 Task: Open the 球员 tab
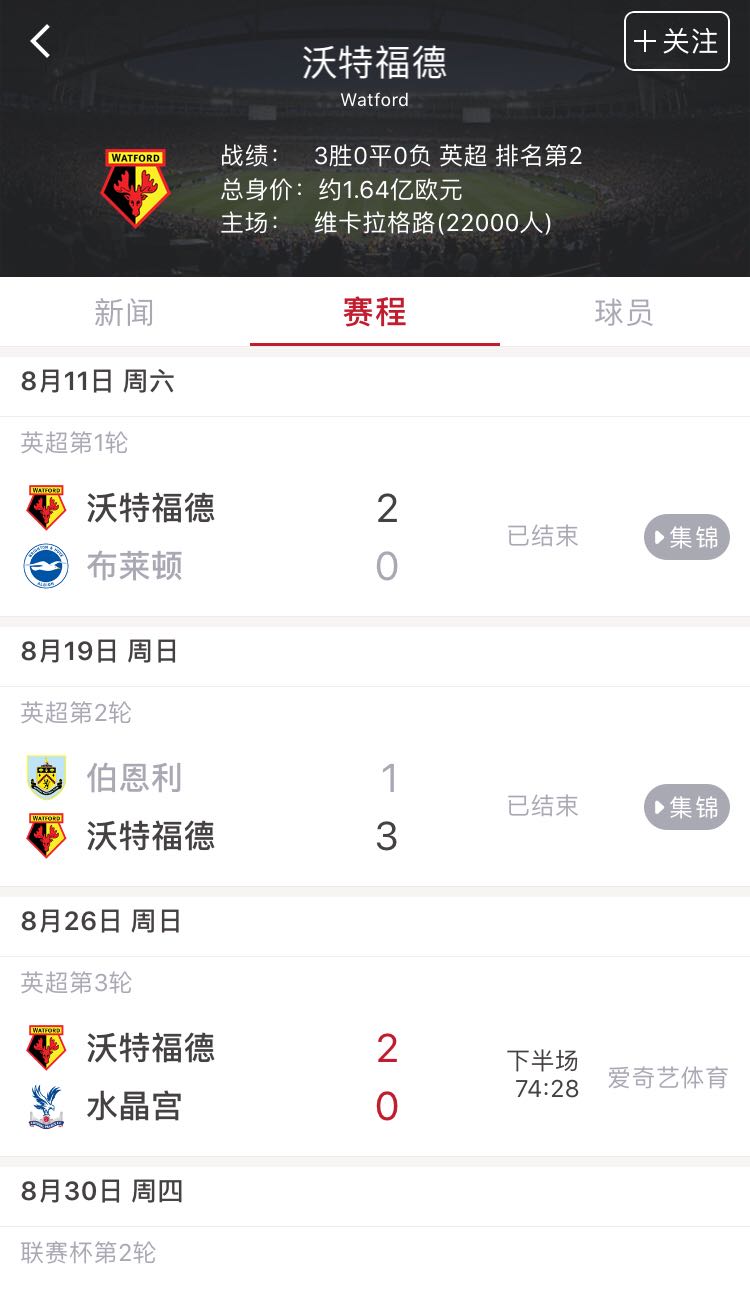point(623,313)
